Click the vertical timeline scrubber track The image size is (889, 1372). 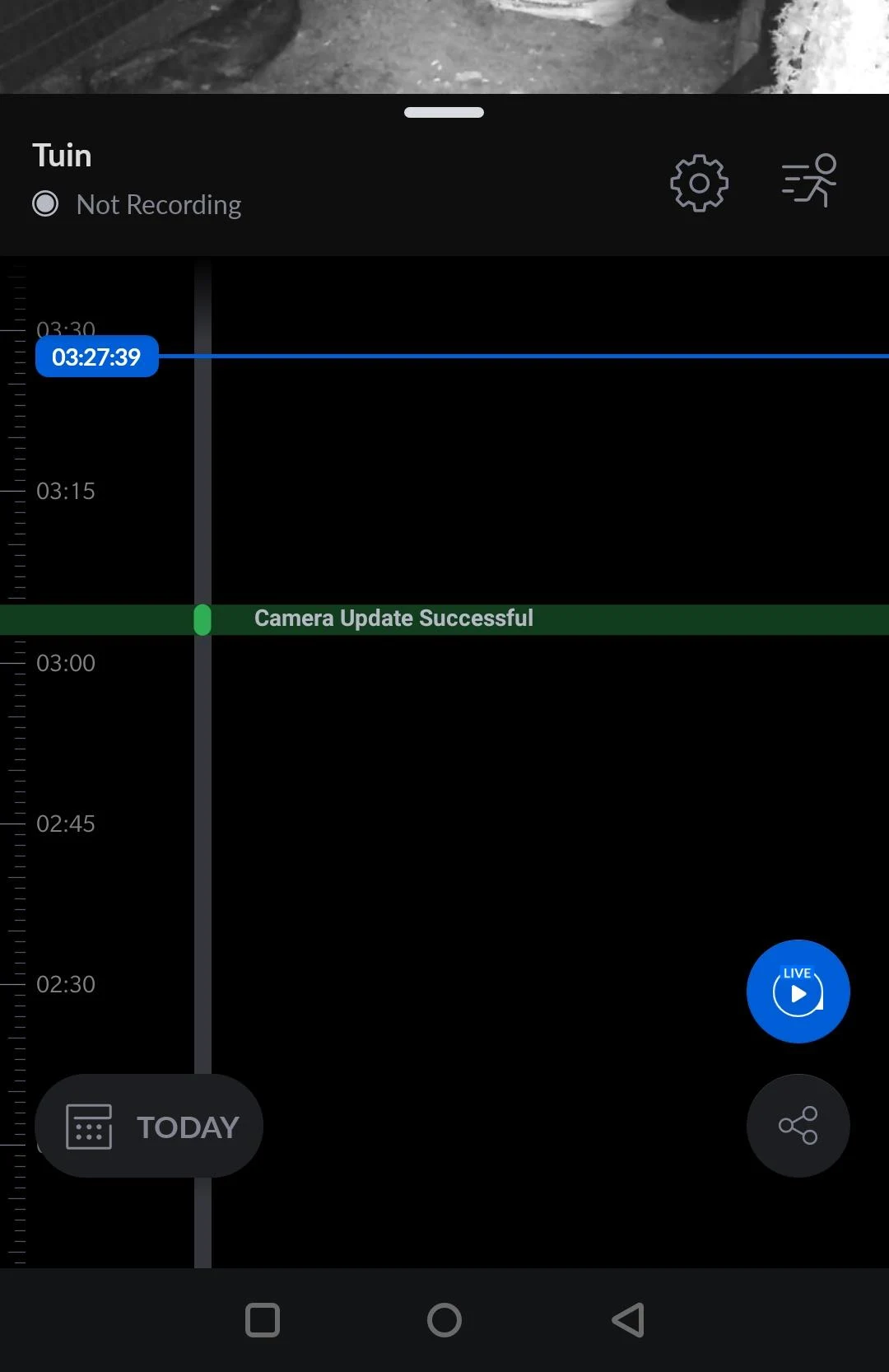click(x=202, y=824)
